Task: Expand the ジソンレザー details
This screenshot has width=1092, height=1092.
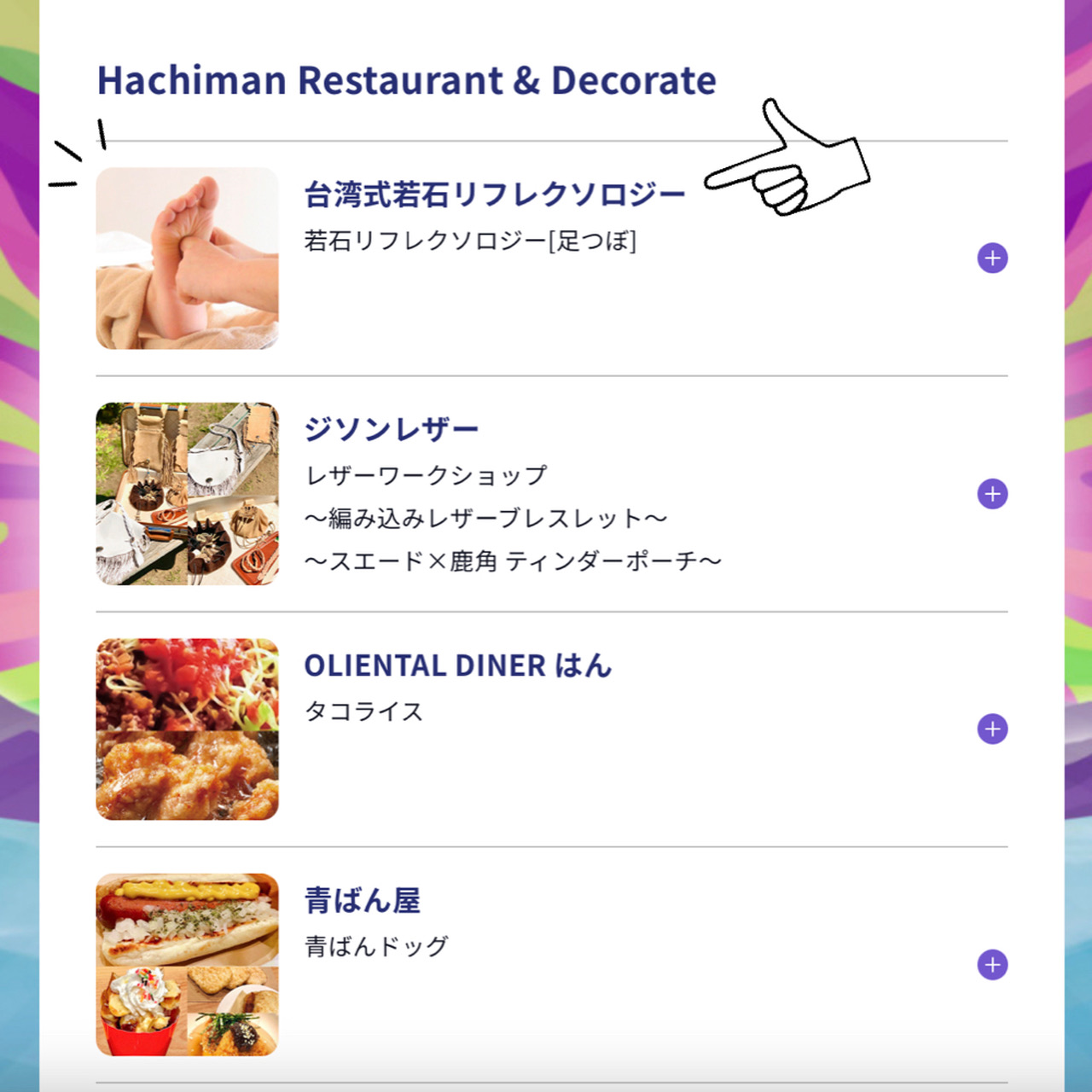Action: pyautogui.click(x=992, y=494)
